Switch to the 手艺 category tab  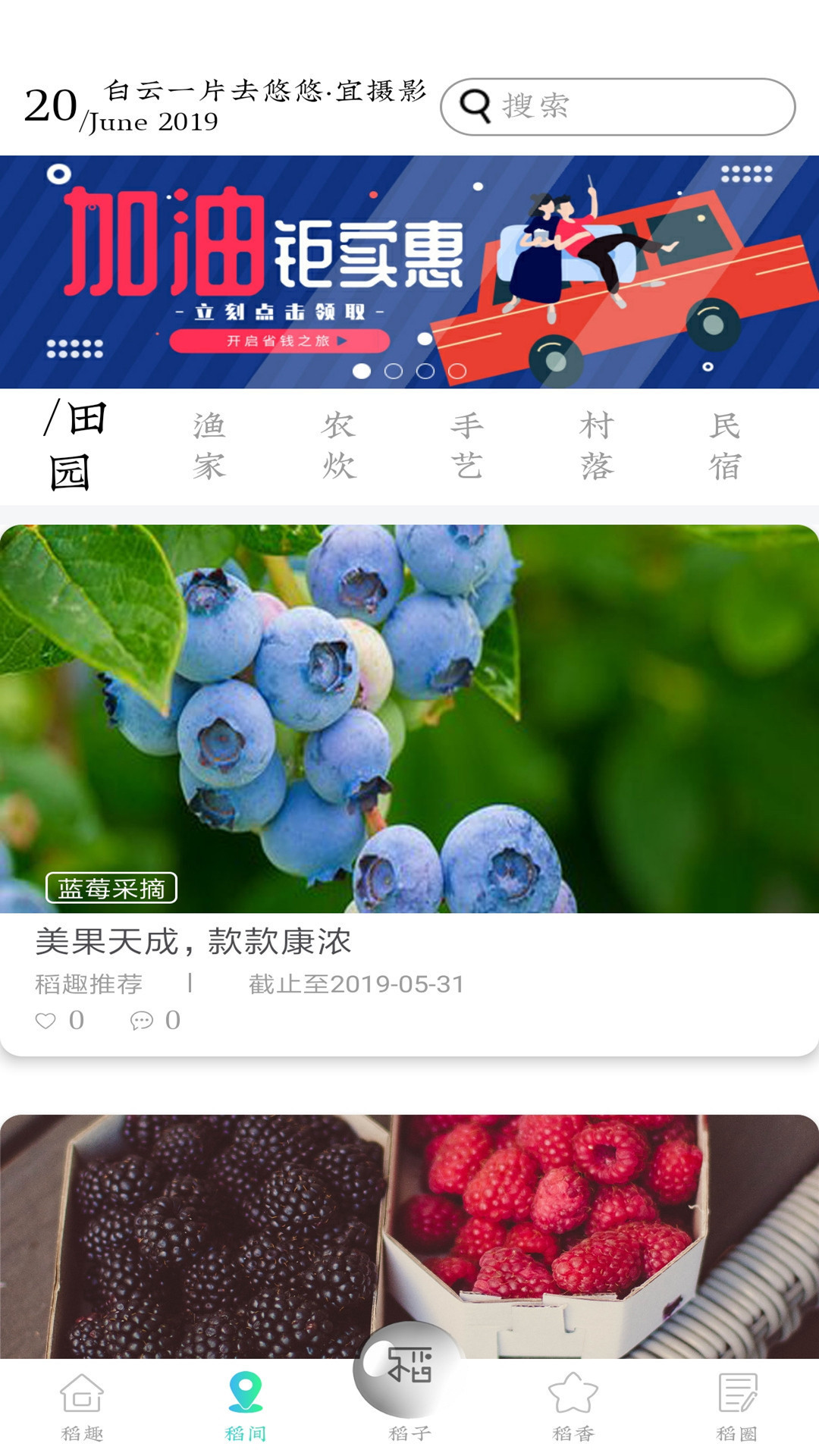point(467,446)
